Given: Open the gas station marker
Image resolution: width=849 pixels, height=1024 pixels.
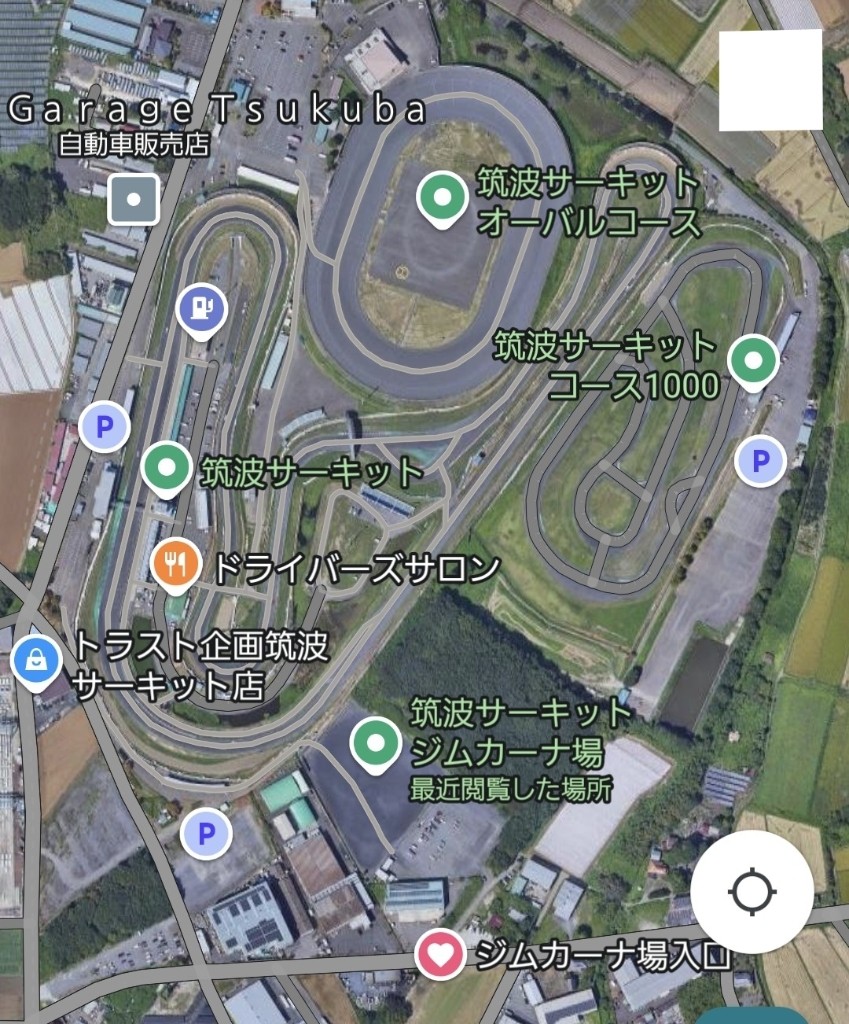Looking at the screenshot, I should tap(201, 309).
